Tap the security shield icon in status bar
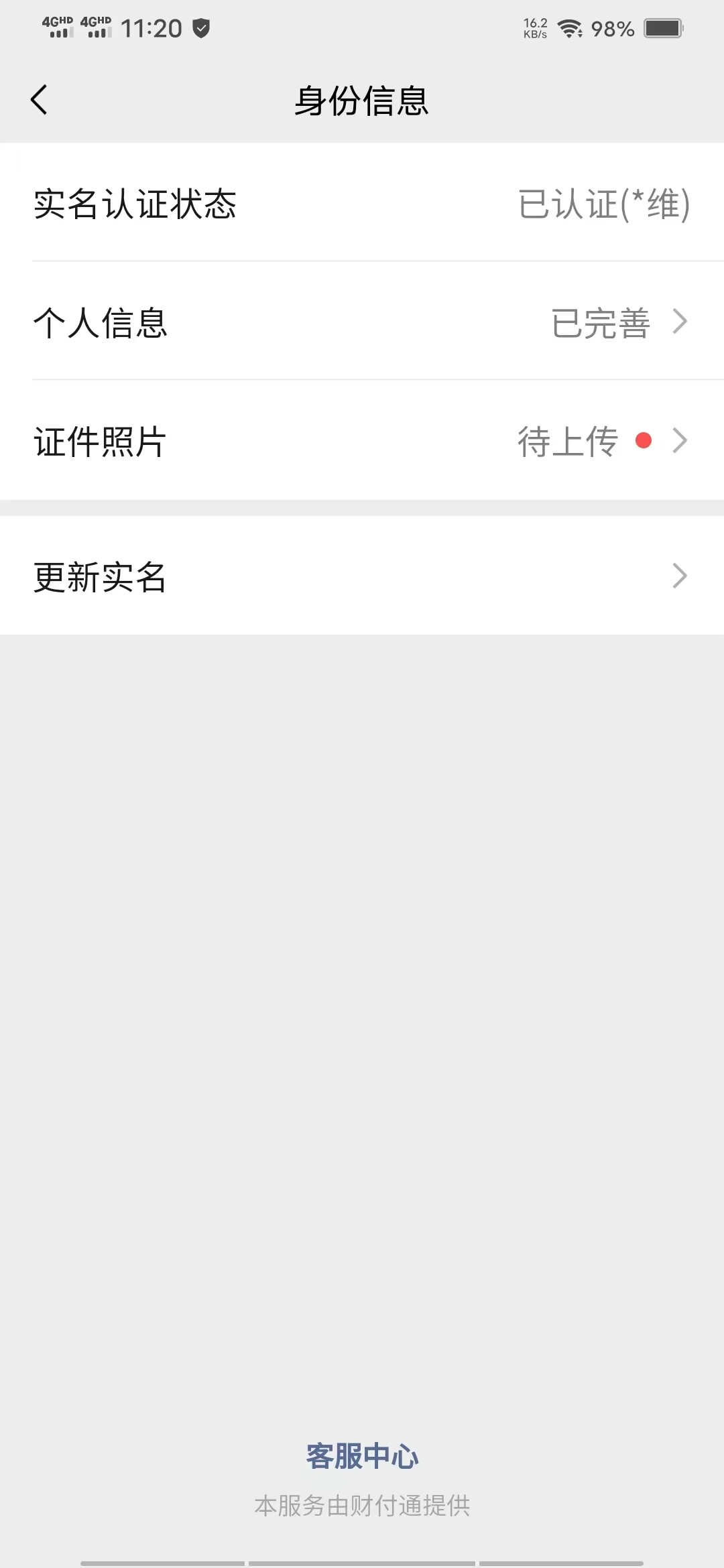The width and height of the screenshot is (724, 1568). coord(202,28)
